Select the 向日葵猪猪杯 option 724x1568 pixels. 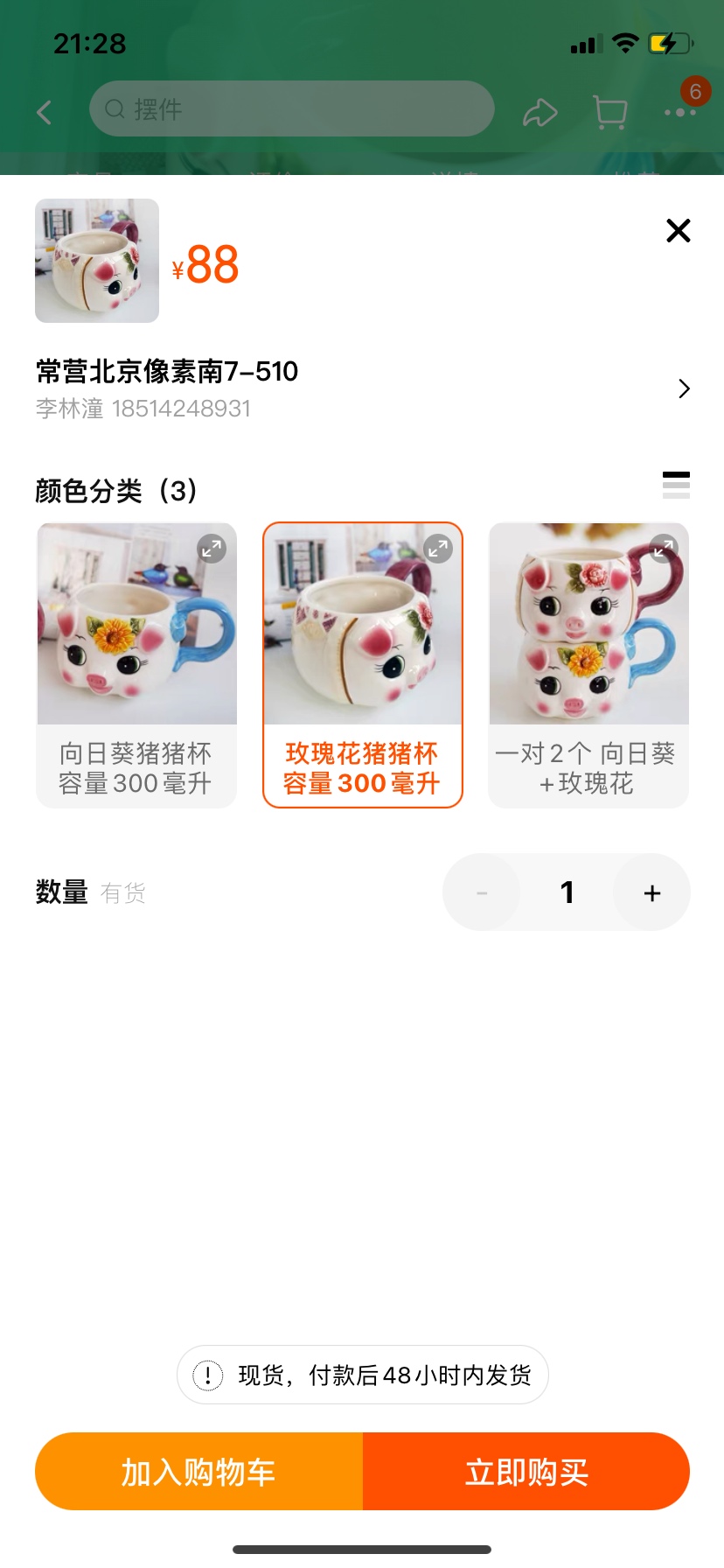click(x=136, y=665)
